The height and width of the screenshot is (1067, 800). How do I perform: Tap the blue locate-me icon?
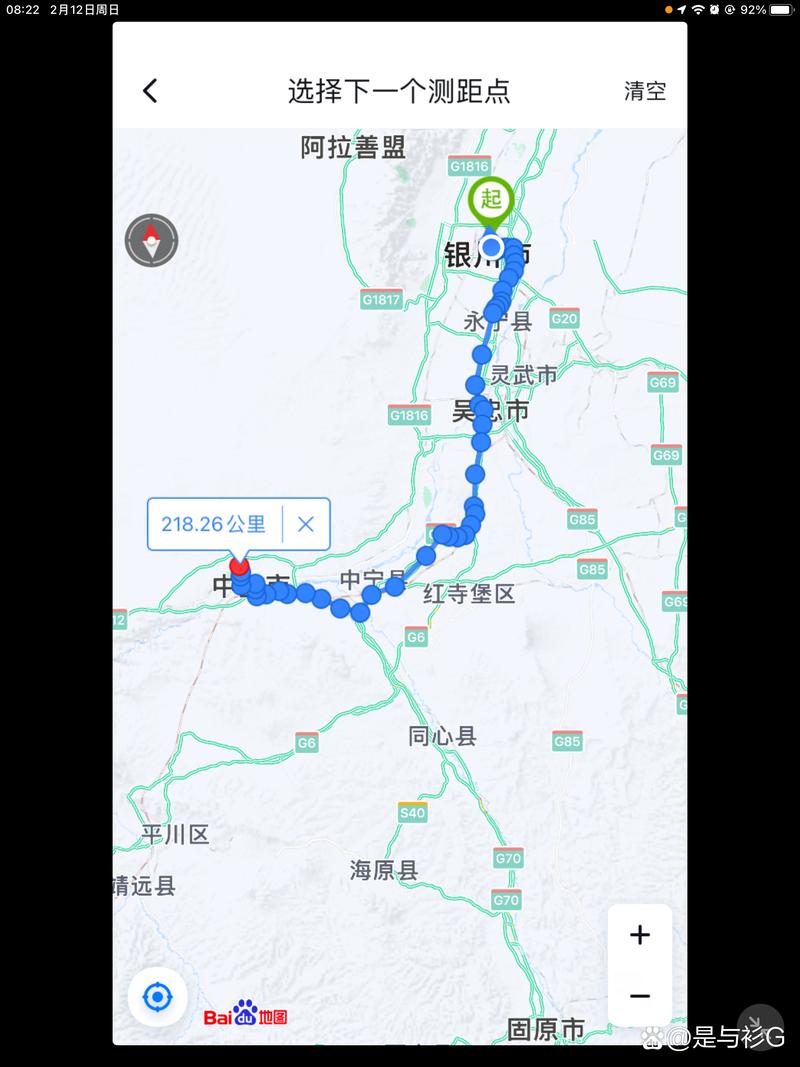[160, 997]
